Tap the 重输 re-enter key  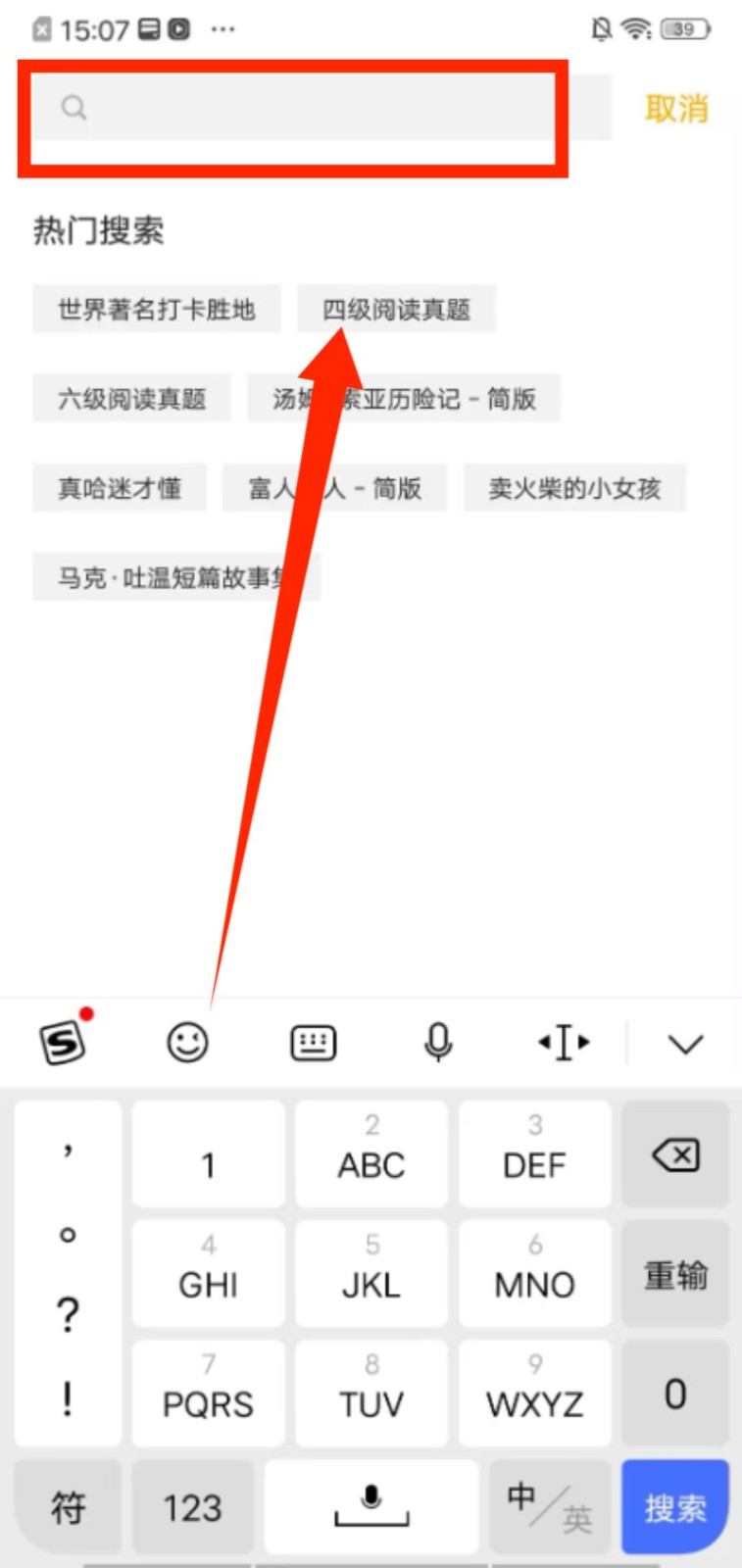pyautogui.click(x=675, y=1275)
